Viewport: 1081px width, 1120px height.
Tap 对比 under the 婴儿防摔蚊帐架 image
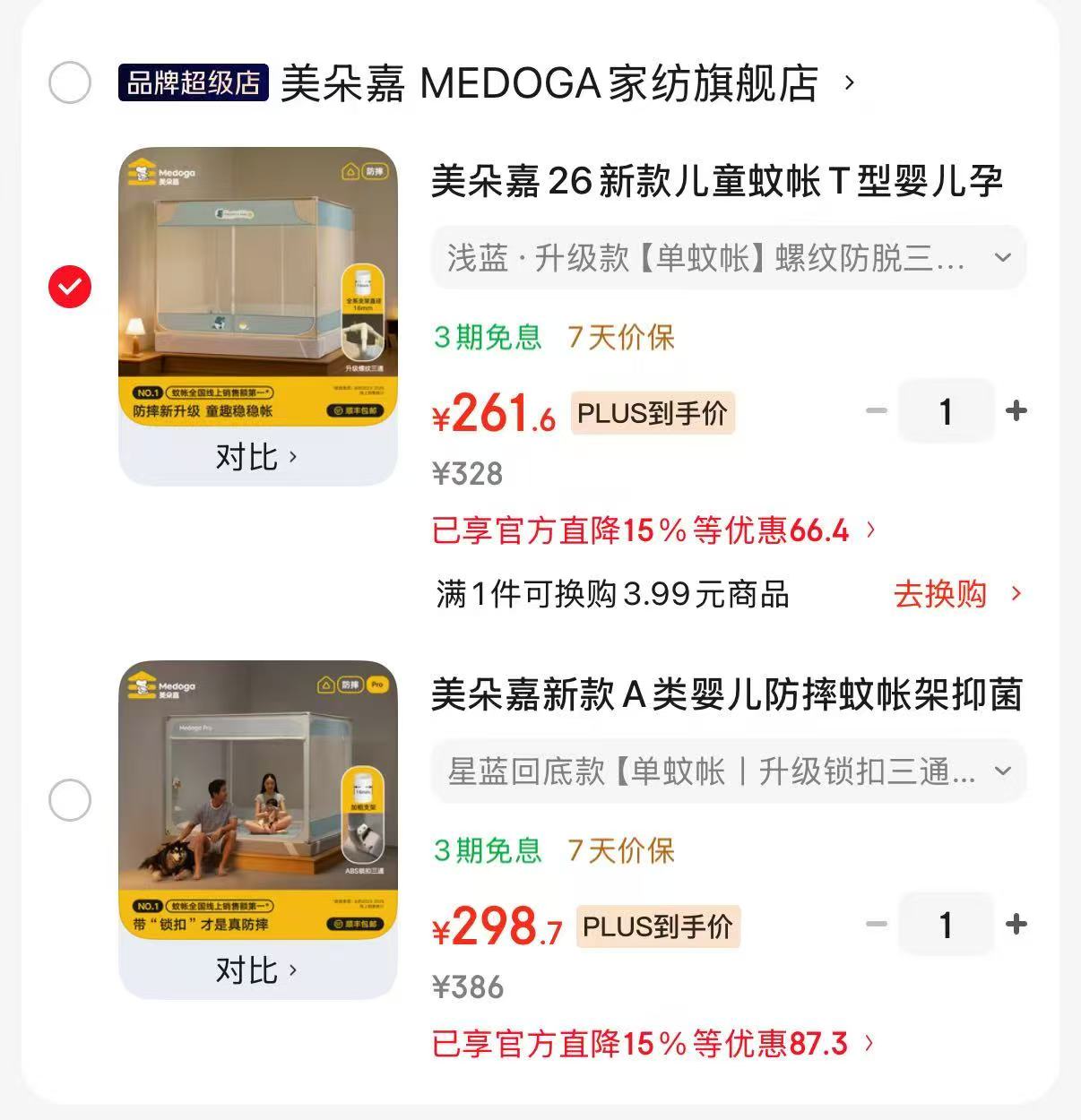(257, 970)
